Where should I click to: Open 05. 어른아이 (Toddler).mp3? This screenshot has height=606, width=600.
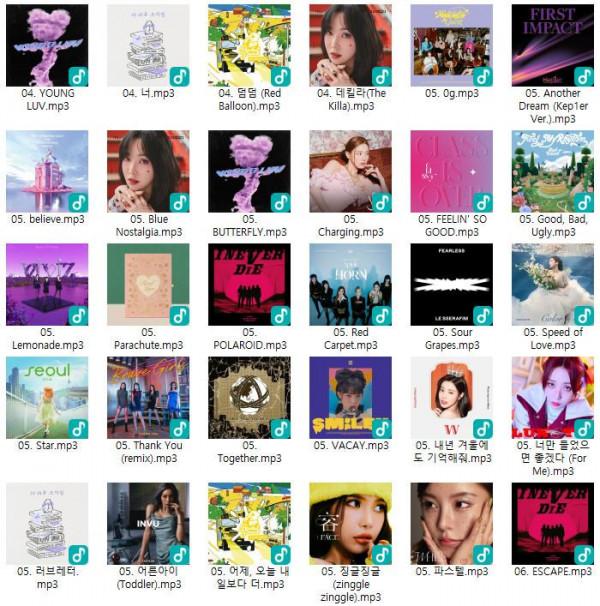(148, 523)
